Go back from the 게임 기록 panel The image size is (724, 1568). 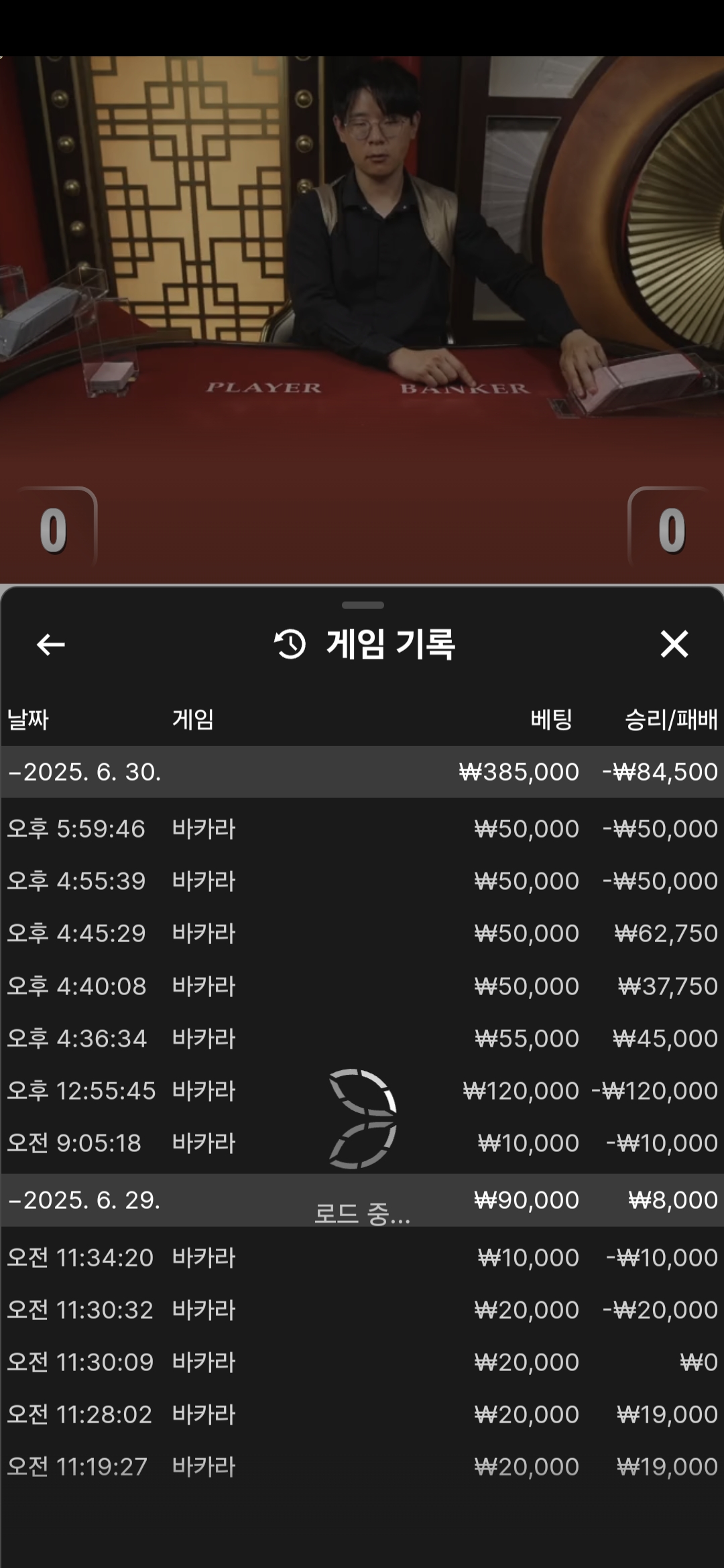pos(50,645)
